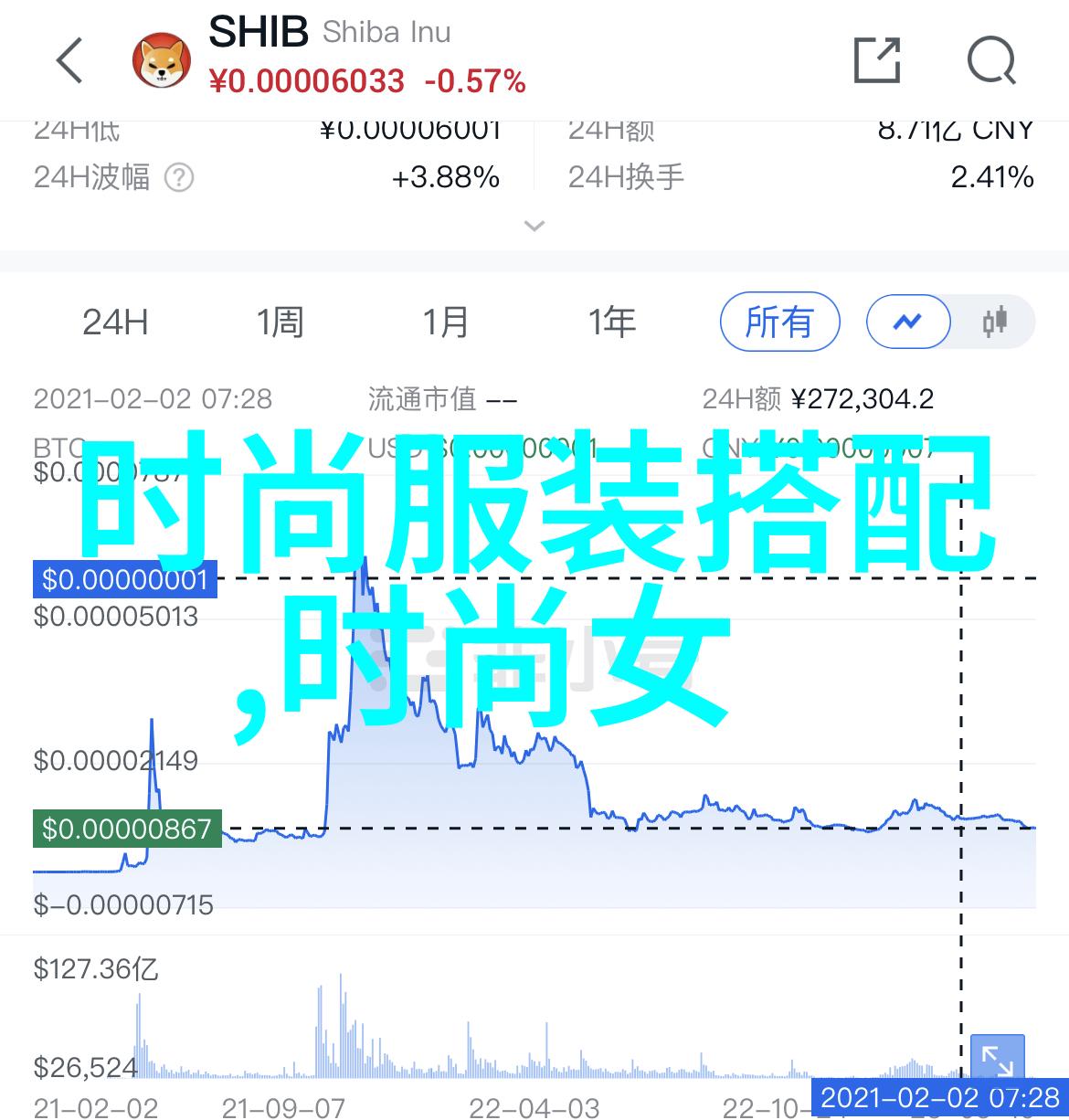Switch the chart range to 24H

(115, 322)
